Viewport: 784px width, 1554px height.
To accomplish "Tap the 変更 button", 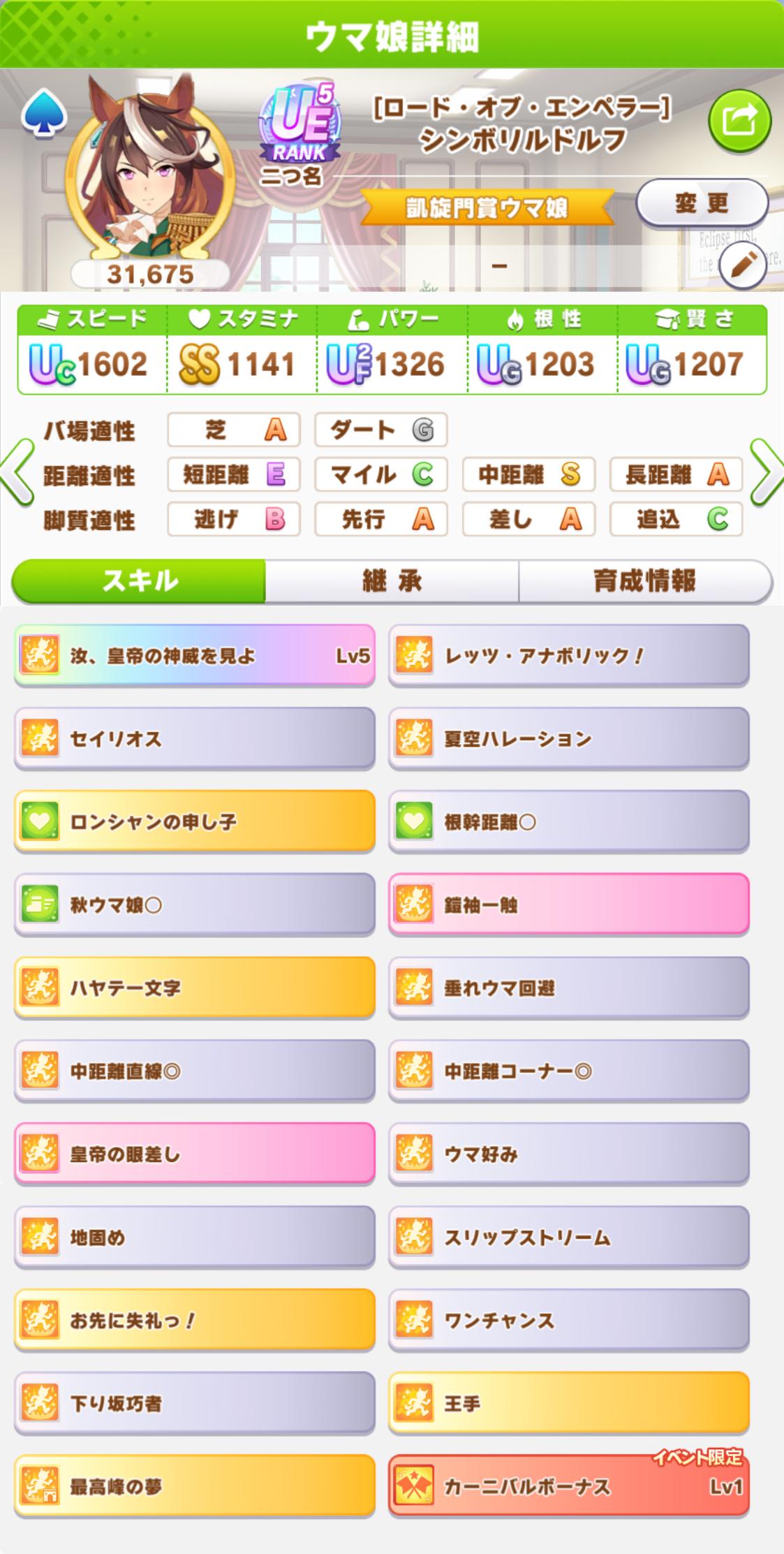I will [702, 203].
